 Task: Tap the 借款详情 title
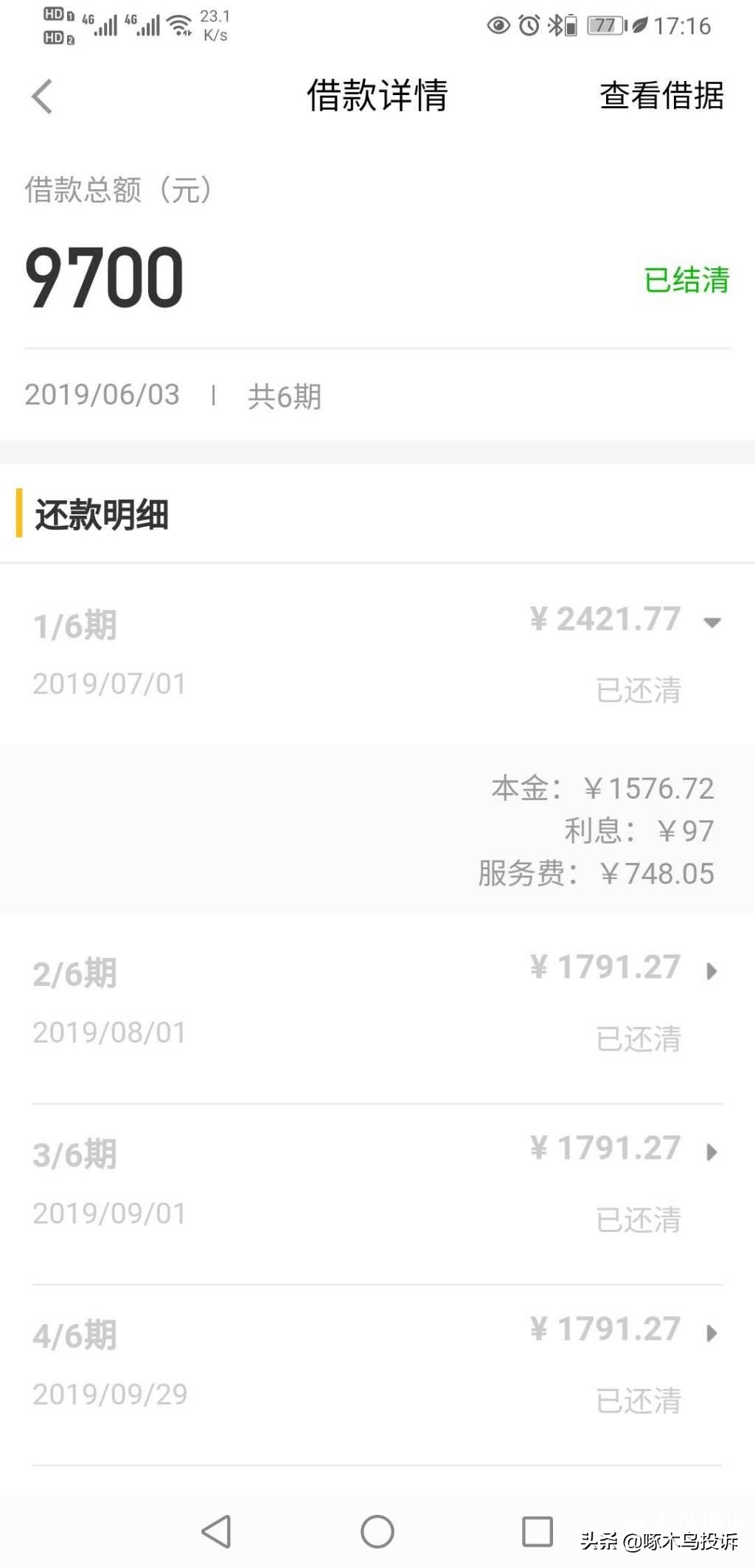pos(377,96)
